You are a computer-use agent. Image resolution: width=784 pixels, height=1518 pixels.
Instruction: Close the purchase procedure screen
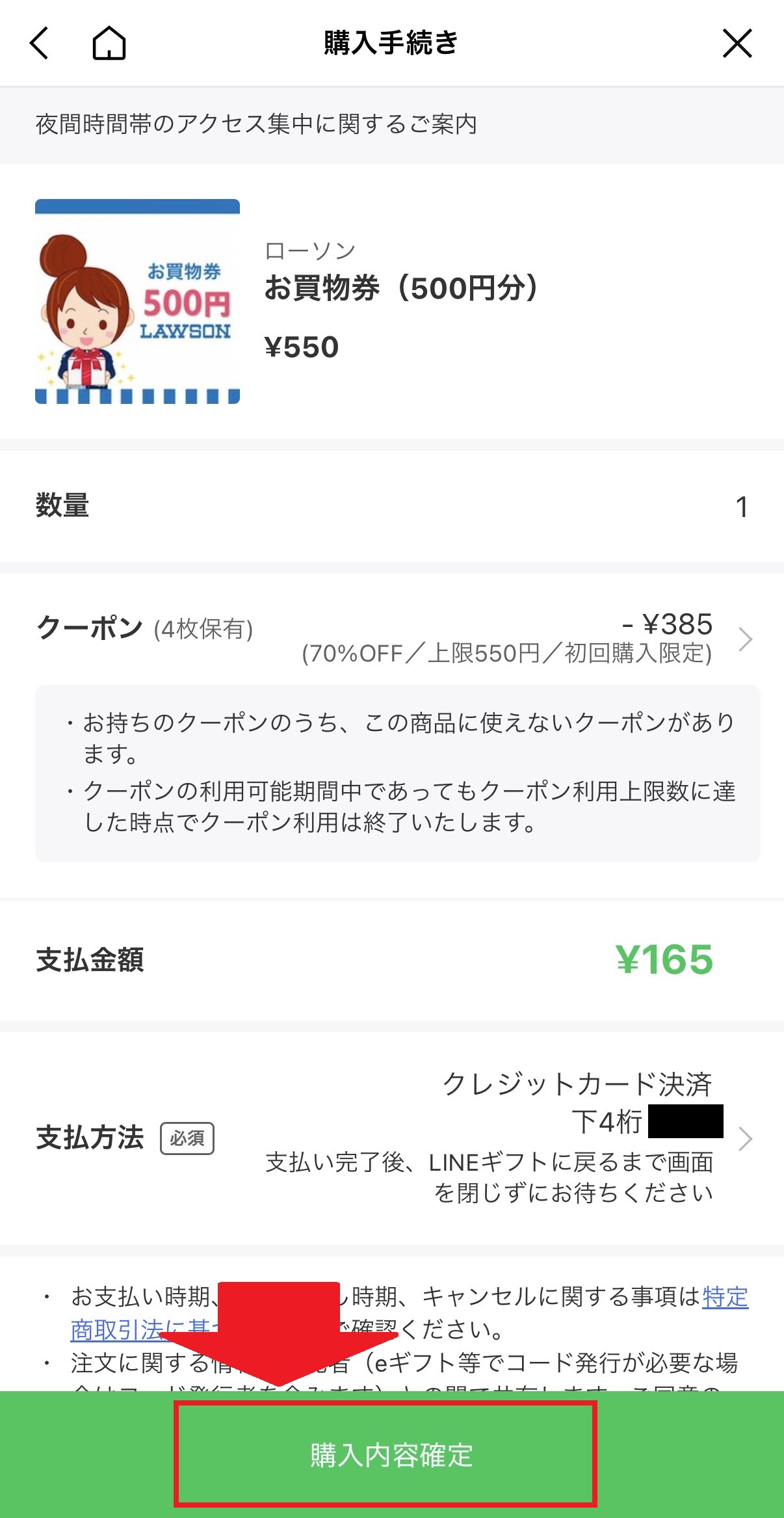(x=737, y=44)
